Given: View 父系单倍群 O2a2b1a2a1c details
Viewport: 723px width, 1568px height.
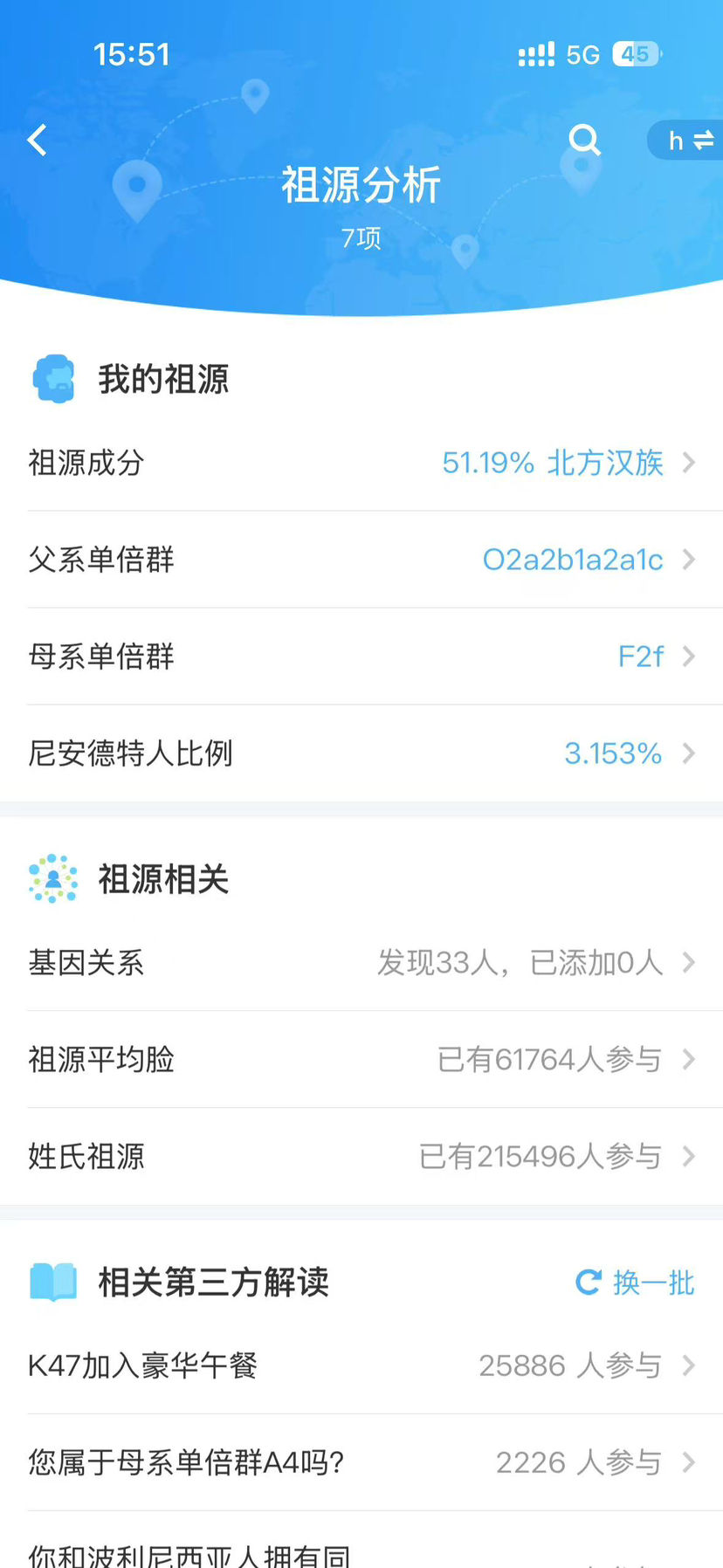Looking at the screenshot, I should 361,560.
